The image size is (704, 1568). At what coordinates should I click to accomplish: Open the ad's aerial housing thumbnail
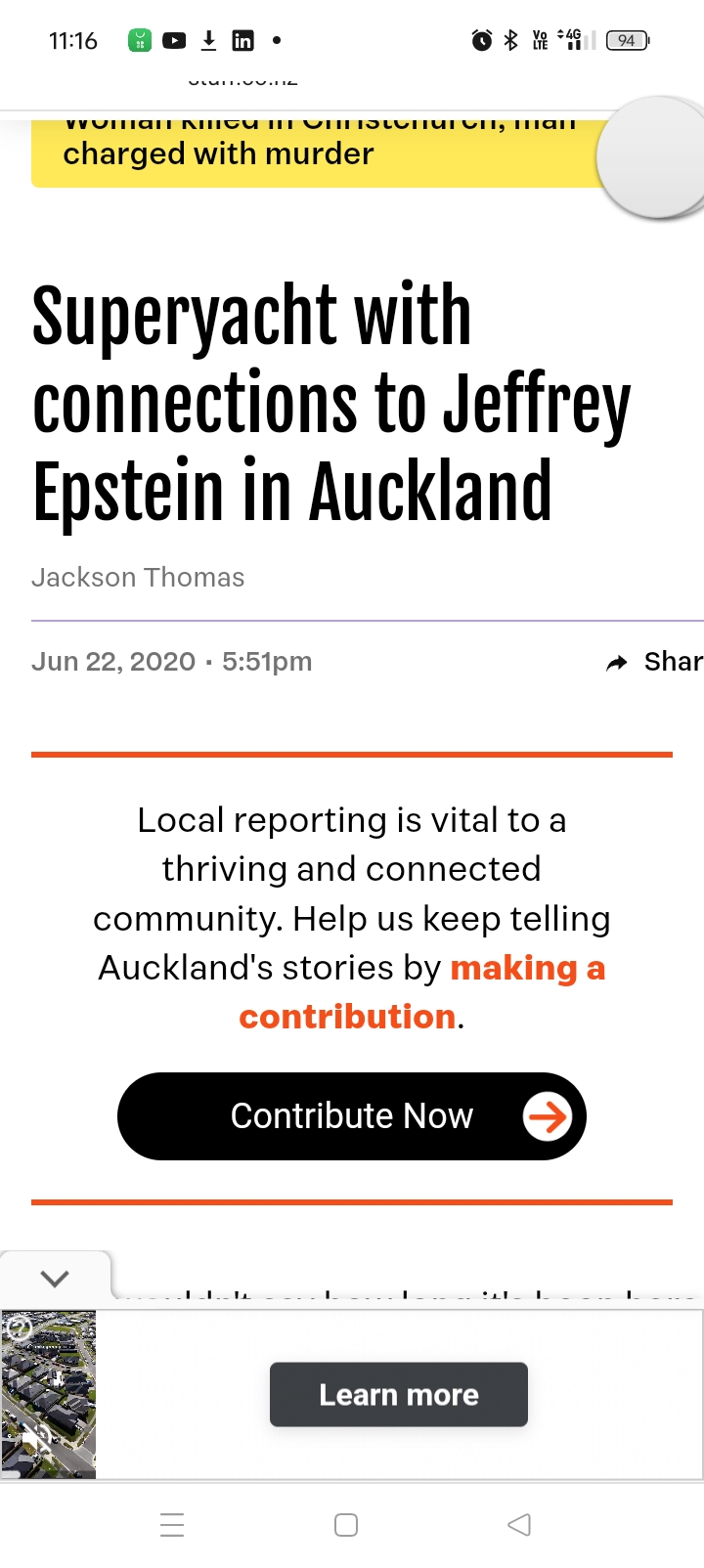pos(49,1395)
